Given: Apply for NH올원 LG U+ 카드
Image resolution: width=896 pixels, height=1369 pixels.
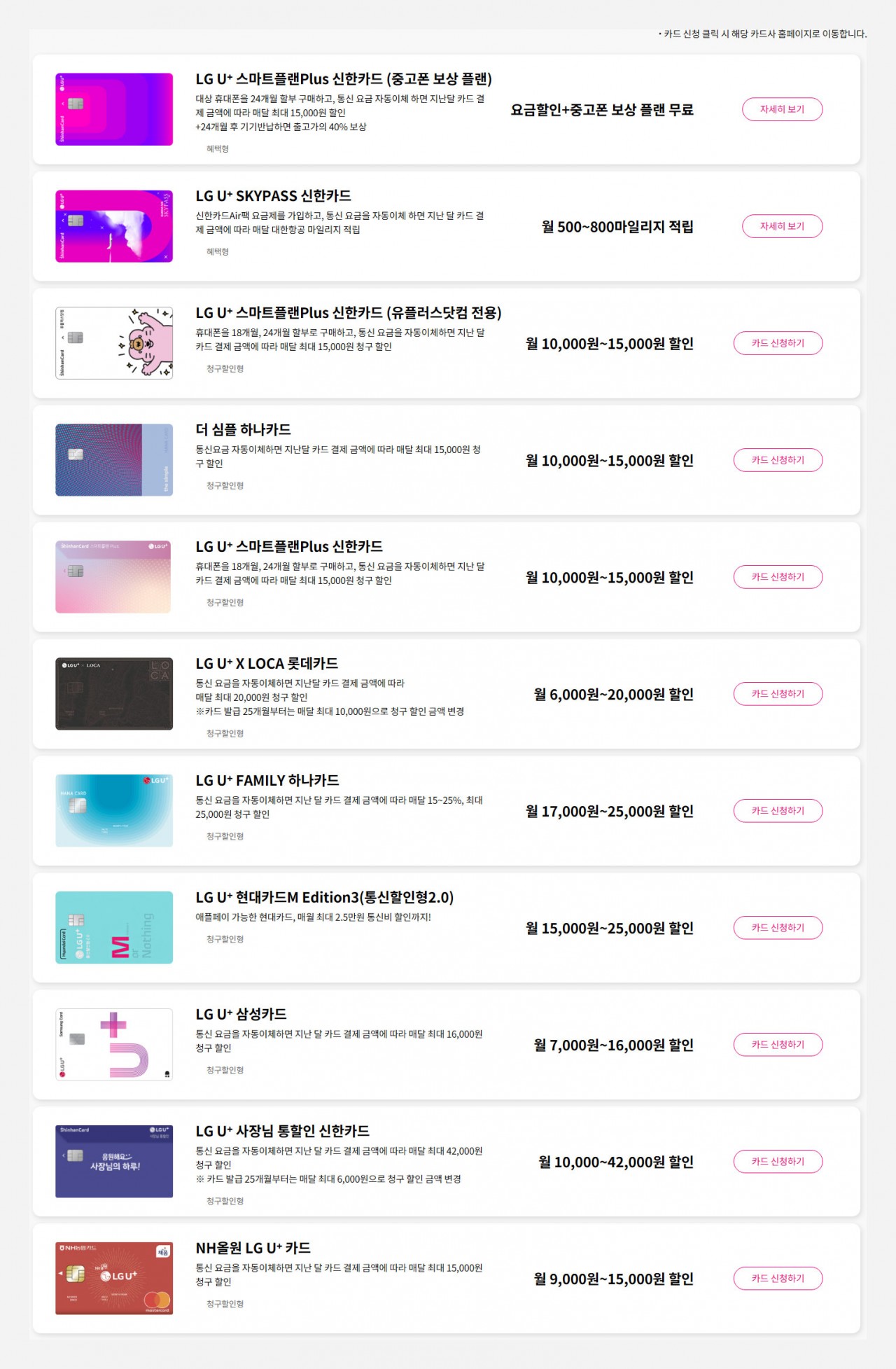Looking at the screenshot, I should (x=778, y=1279).
